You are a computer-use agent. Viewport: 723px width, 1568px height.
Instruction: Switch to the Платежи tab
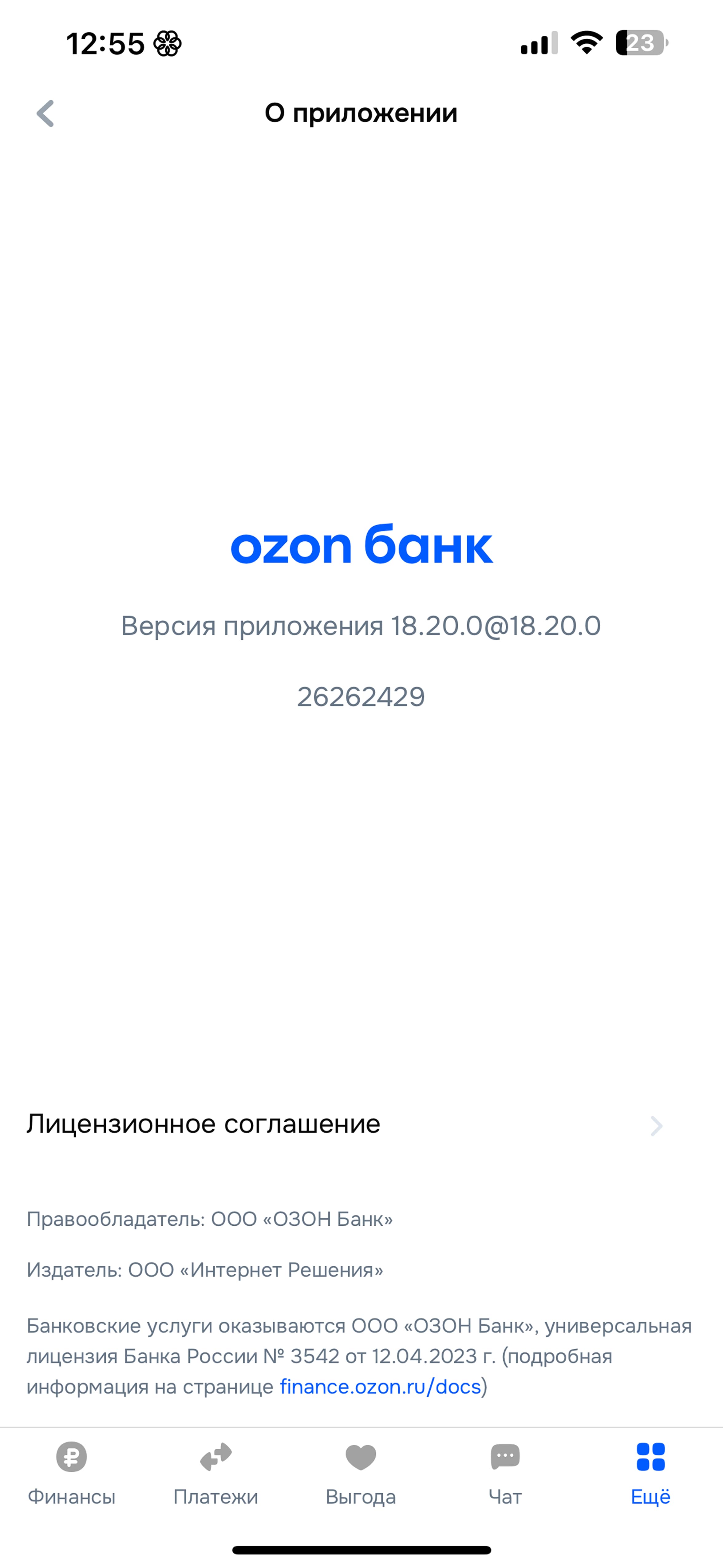coord(216,1474)
